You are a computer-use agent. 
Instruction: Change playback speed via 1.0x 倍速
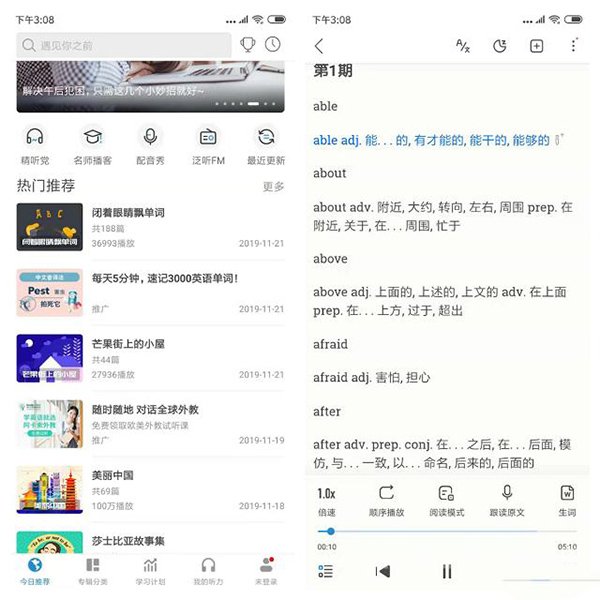pyautogui.click(x=326, y=499)
